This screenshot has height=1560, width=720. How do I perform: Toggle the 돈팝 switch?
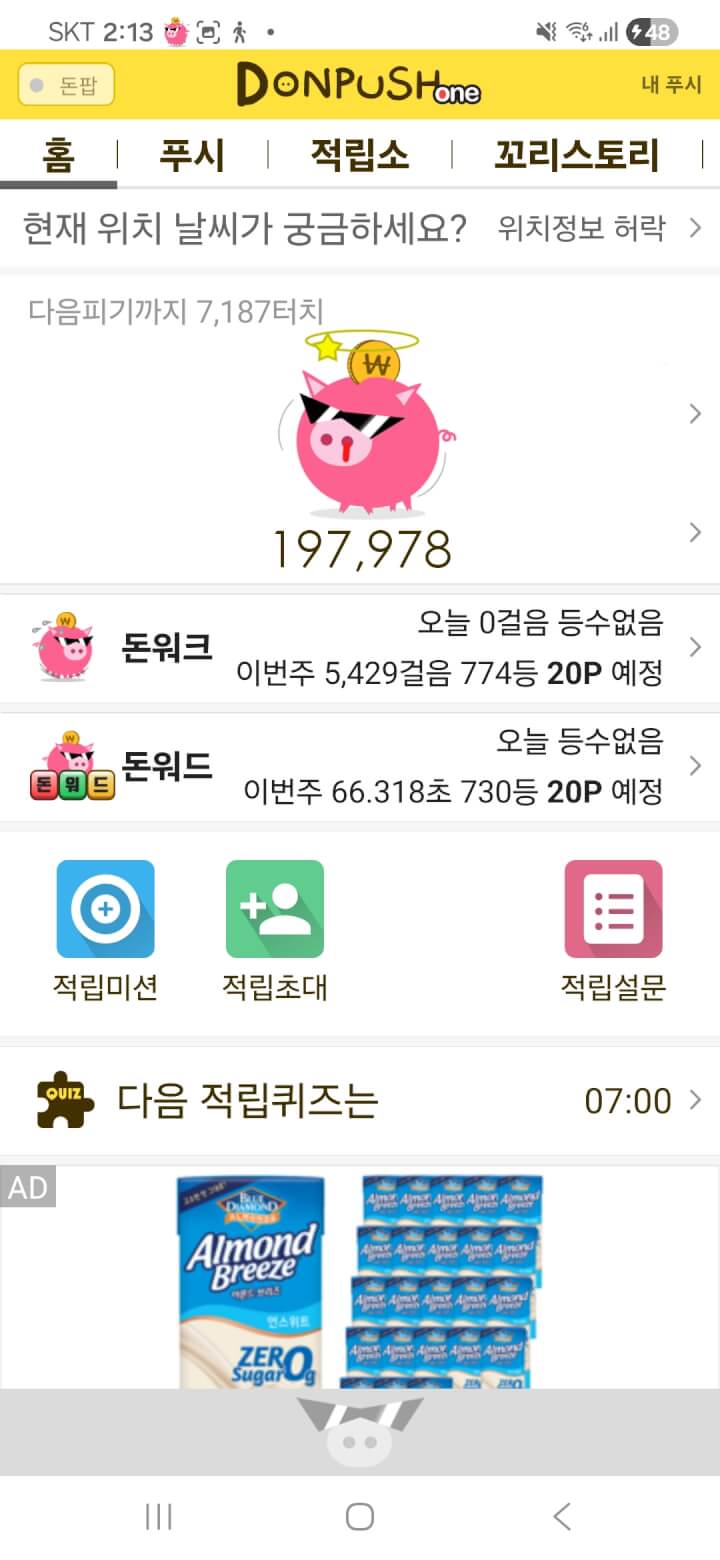coord(66,85)
